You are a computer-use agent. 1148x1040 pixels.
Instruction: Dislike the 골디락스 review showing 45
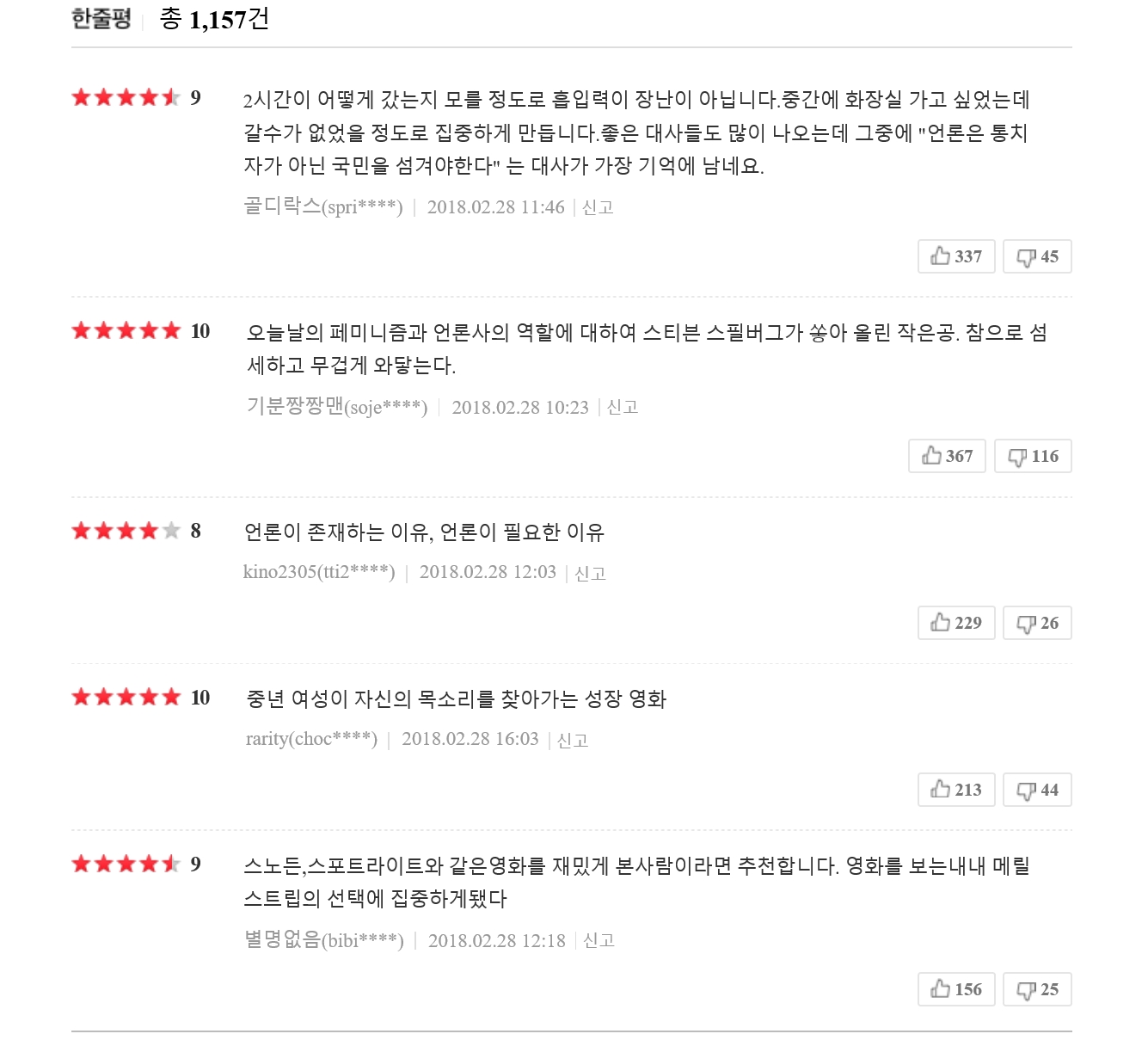point(1037,256)
